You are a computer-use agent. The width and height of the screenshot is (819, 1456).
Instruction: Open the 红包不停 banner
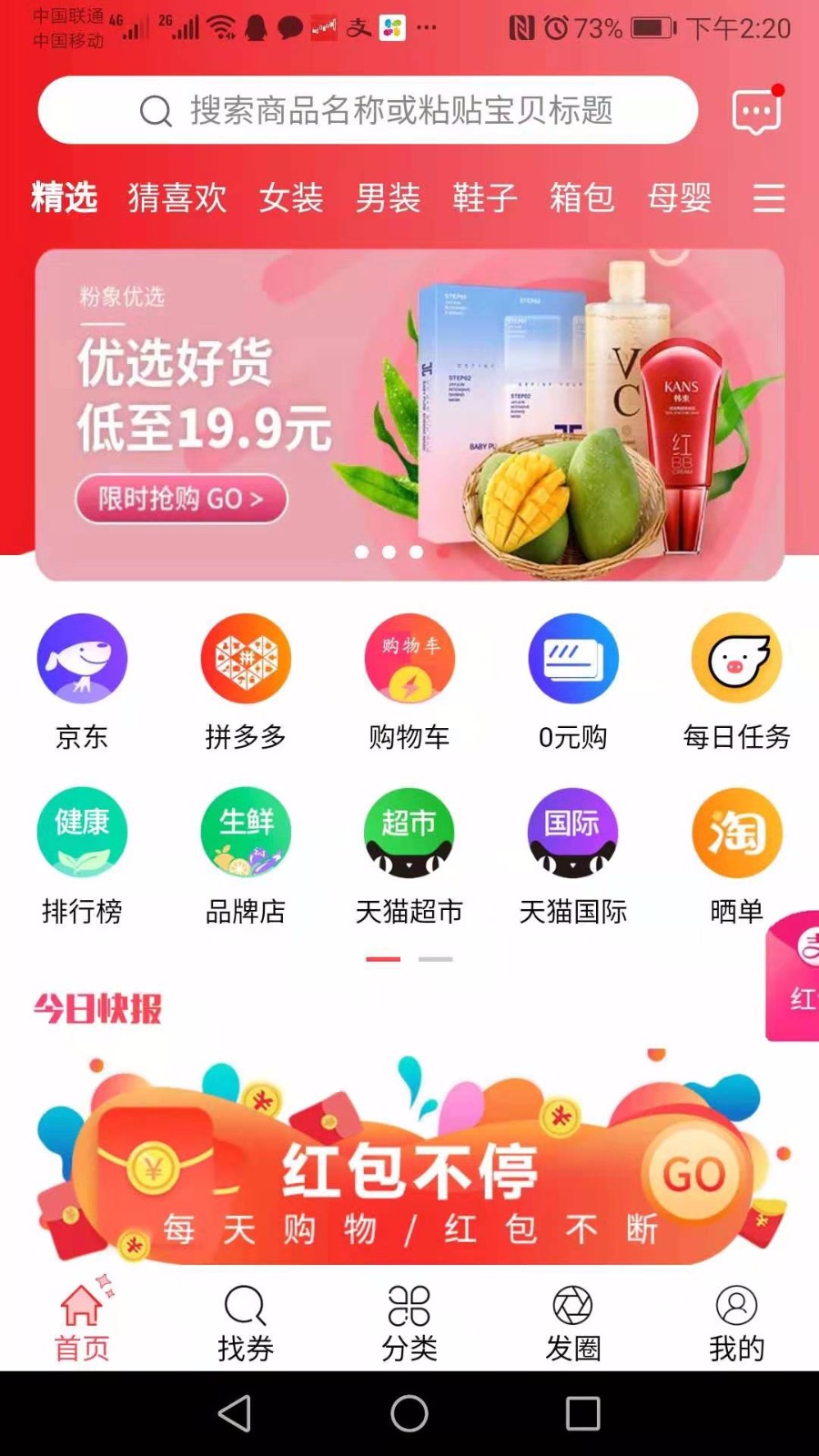click(409, 1174)
